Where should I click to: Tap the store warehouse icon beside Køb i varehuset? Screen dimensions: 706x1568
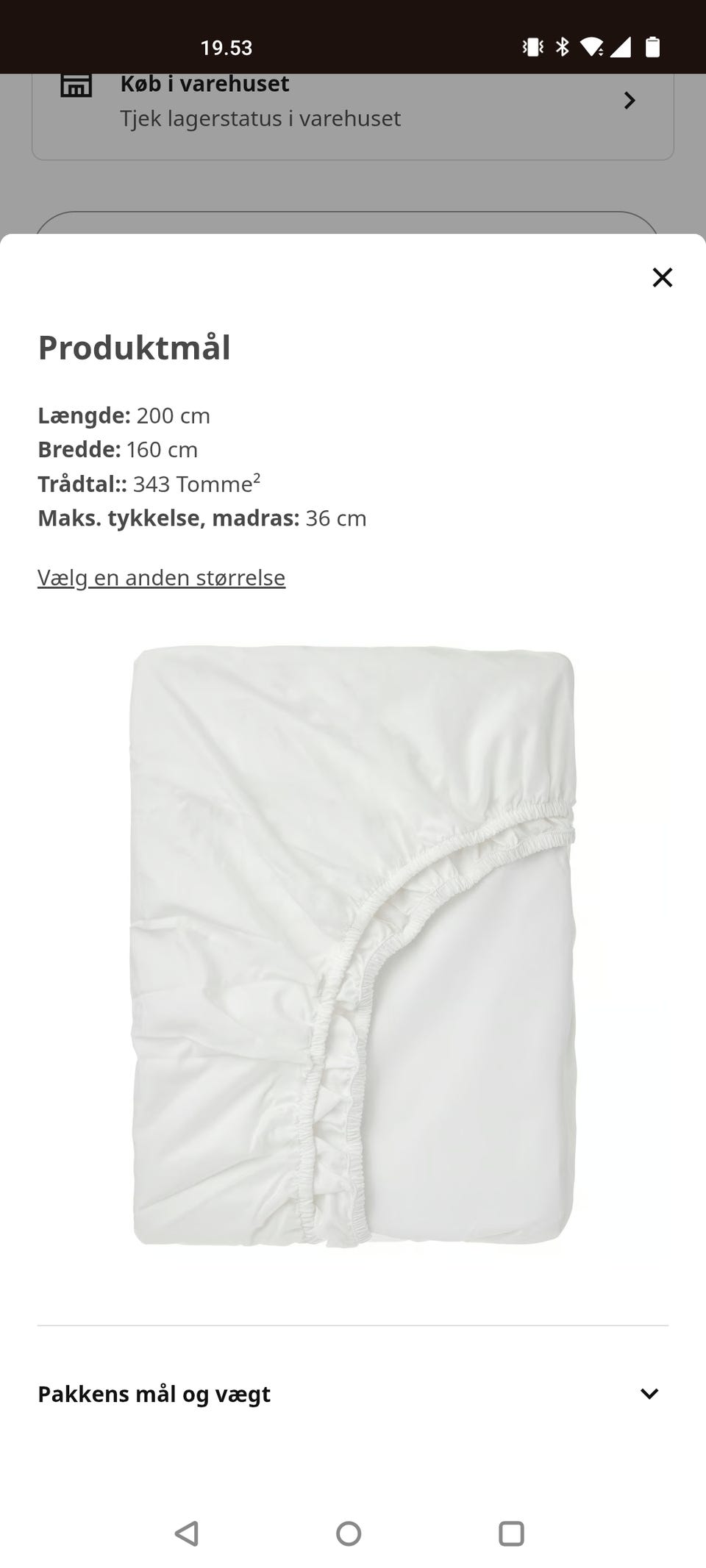coord(74,87)
